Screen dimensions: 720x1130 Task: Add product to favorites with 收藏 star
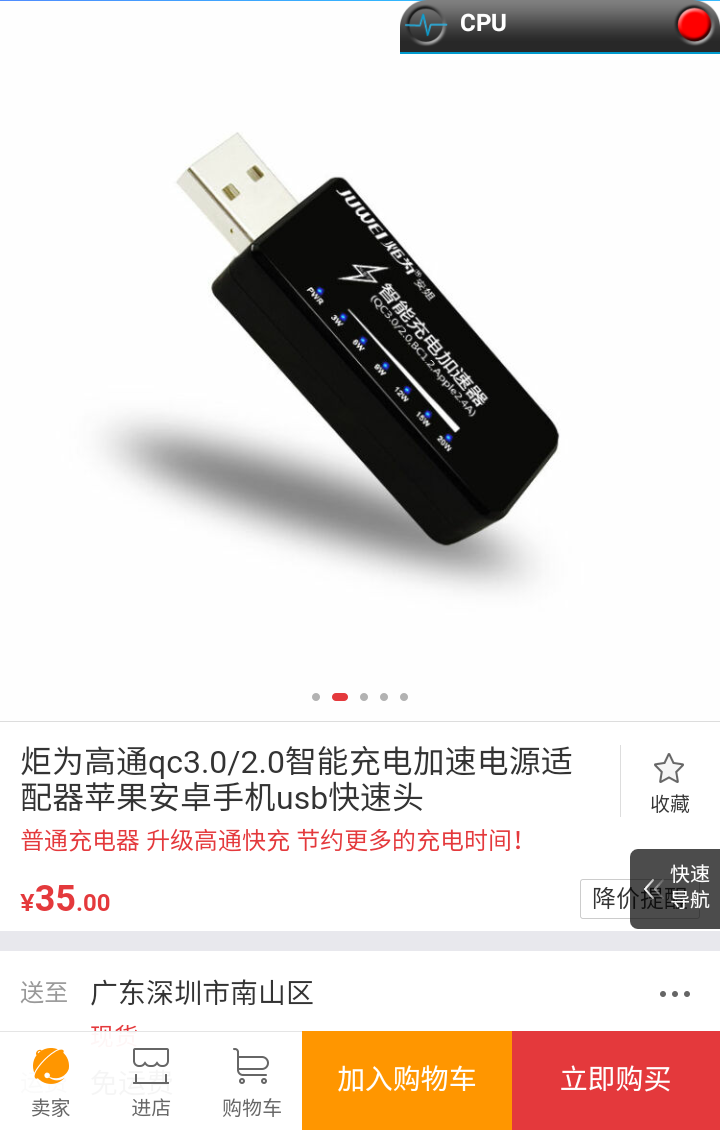(669, 783)
